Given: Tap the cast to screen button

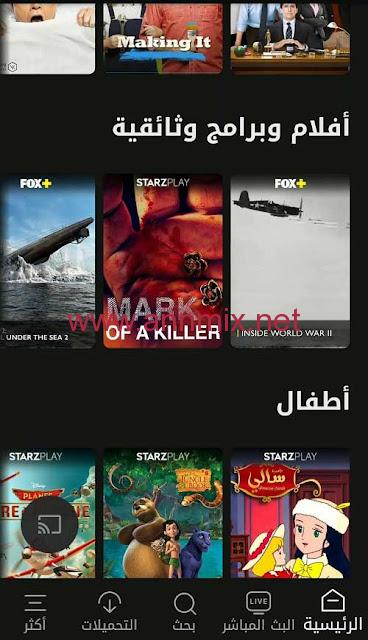Looking at the screenshot, I should tap(49, 524).
